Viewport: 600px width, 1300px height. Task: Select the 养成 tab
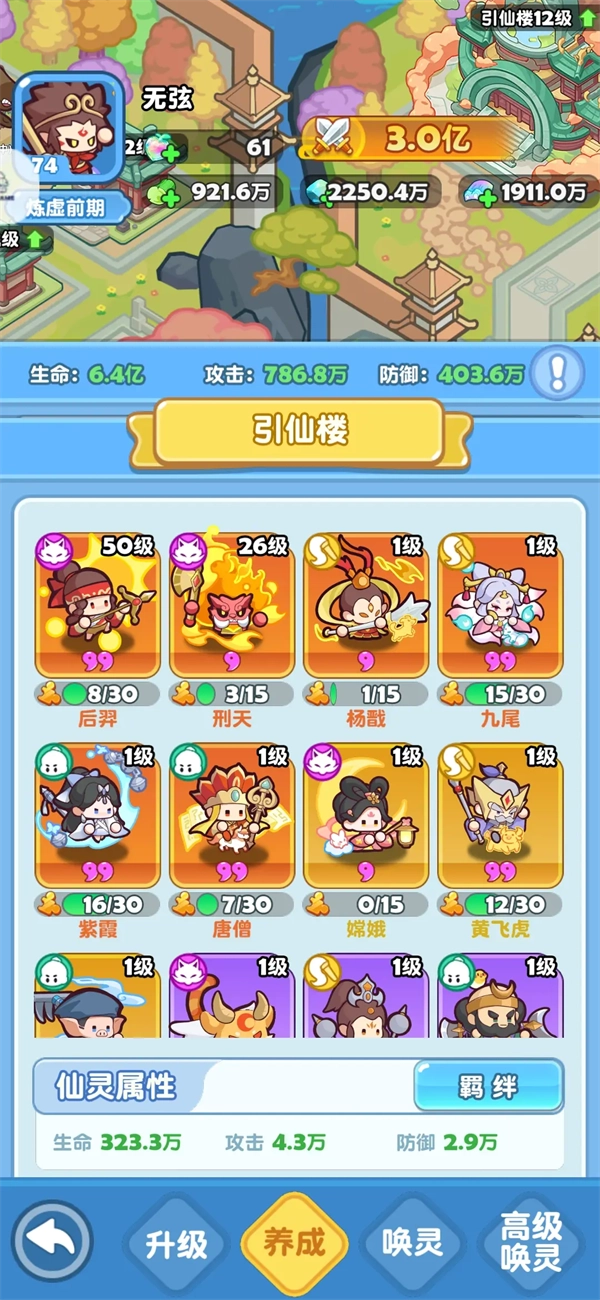(x=295, y=1243)
